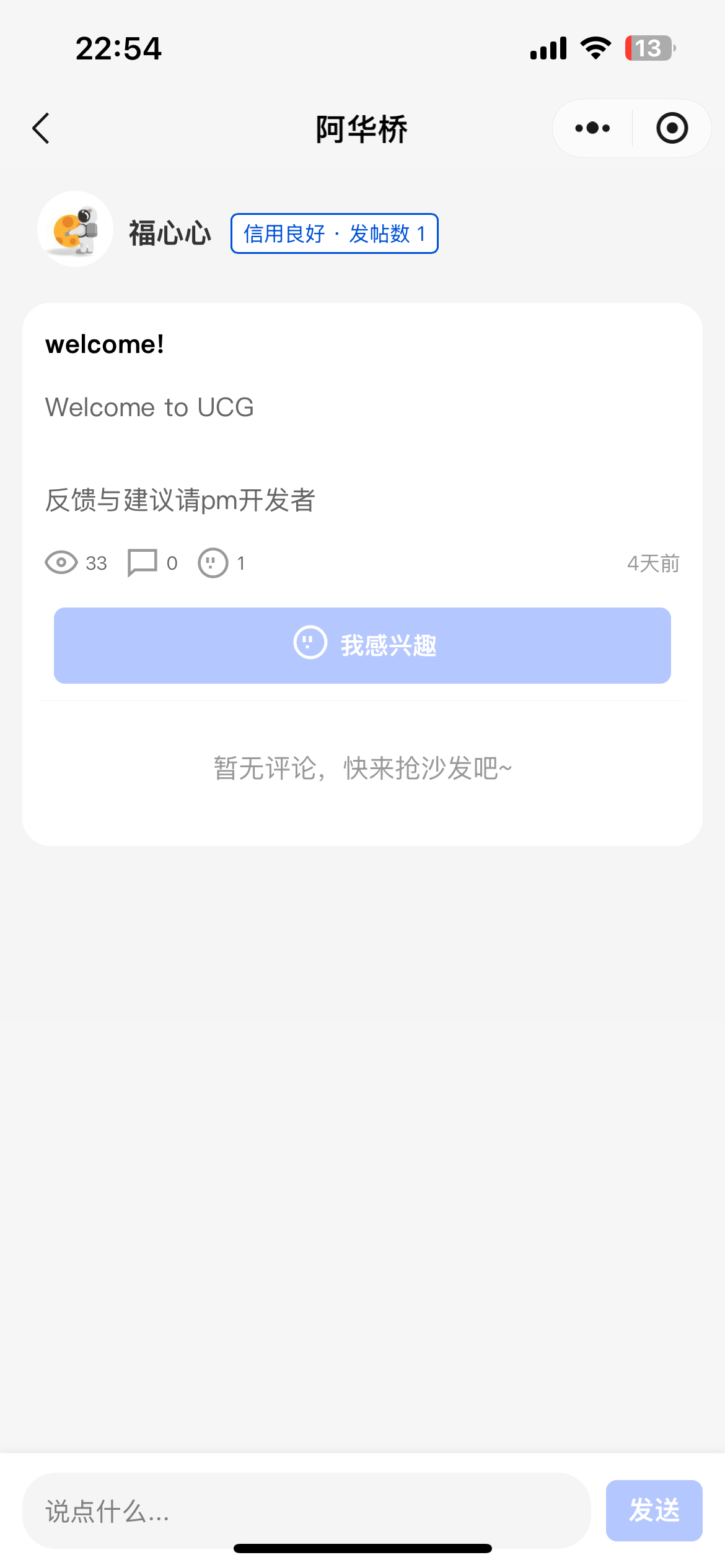Screen dimensions: 725x1568
Task: Tap the interest face icon showing 1
Action: coord(213,562)
